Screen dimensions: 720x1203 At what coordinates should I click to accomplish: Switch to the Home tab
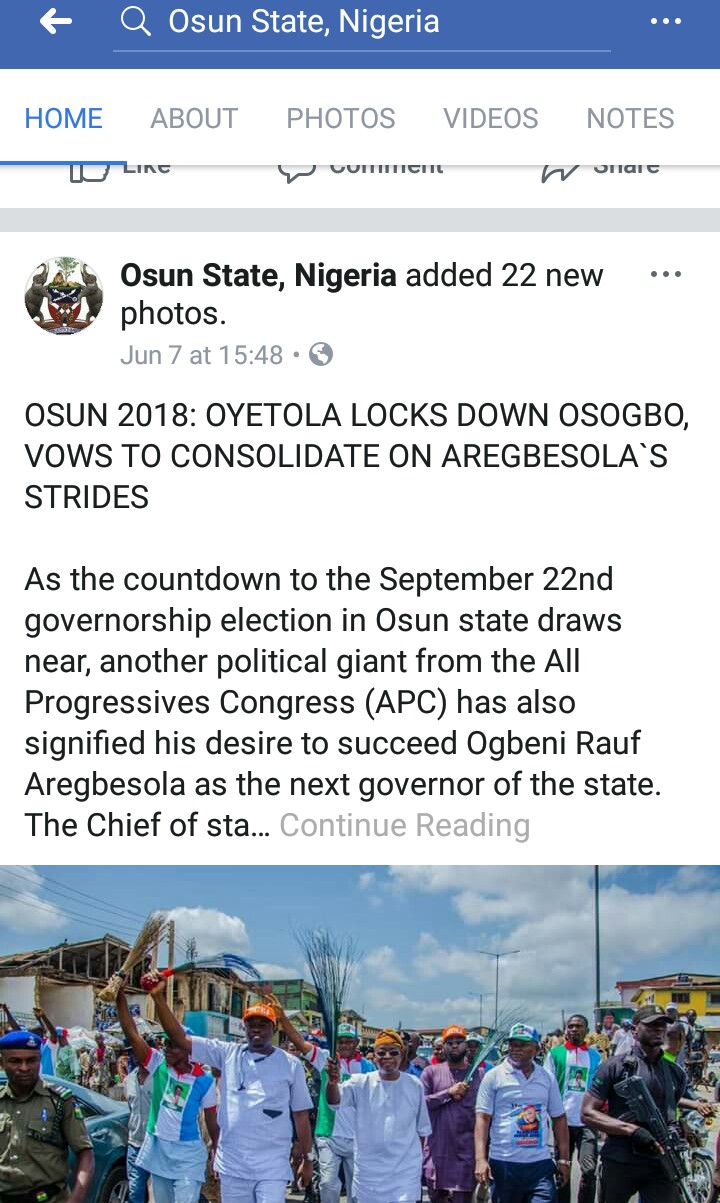pos(63,118)
